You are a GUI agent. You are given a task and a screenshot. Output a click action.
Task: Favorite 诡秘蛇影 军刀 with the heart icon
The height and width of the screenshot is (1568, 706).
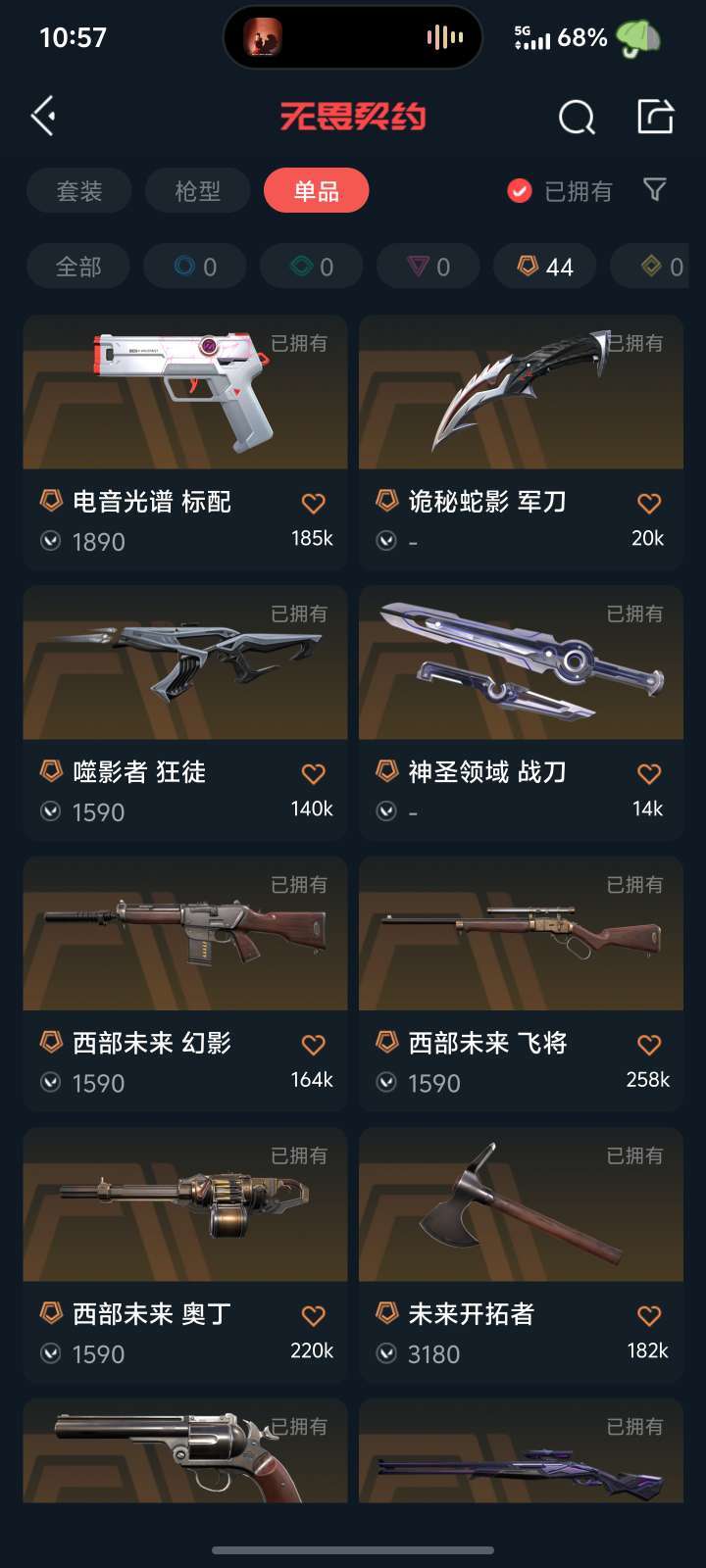[x=649, y=503]
